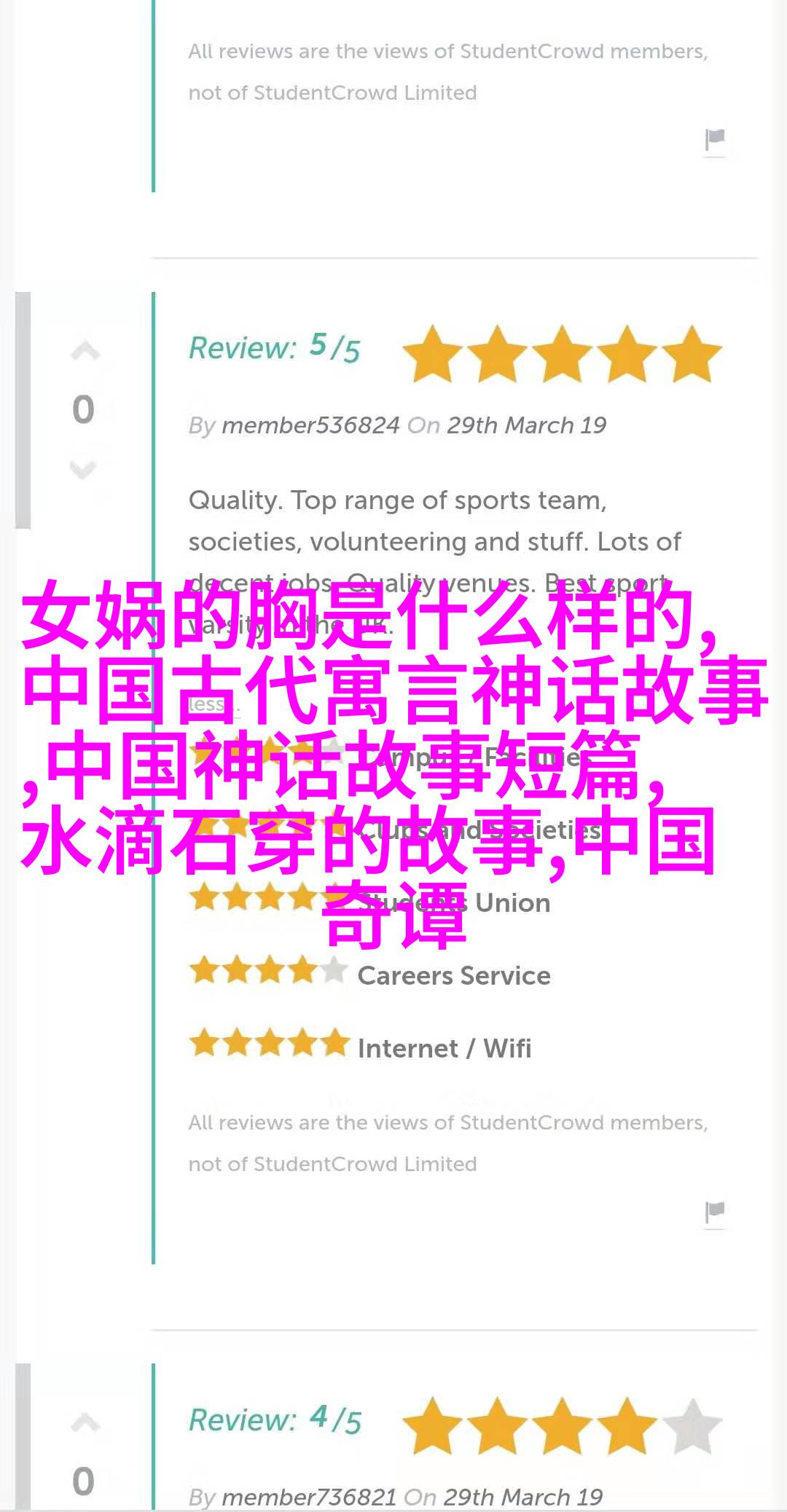Upvote the review by member536824
The width and height of the screenshot is (787, 1512).
[85, 352]
